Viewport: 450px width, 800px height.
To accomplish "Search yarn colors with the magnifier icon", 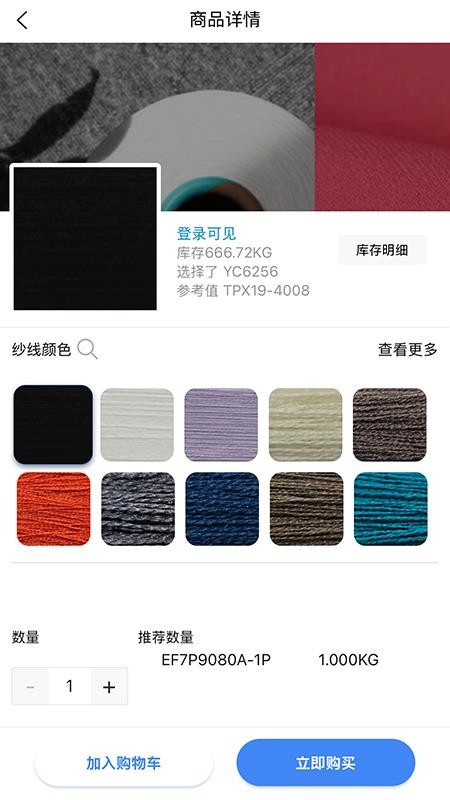I will coord(87,349).
